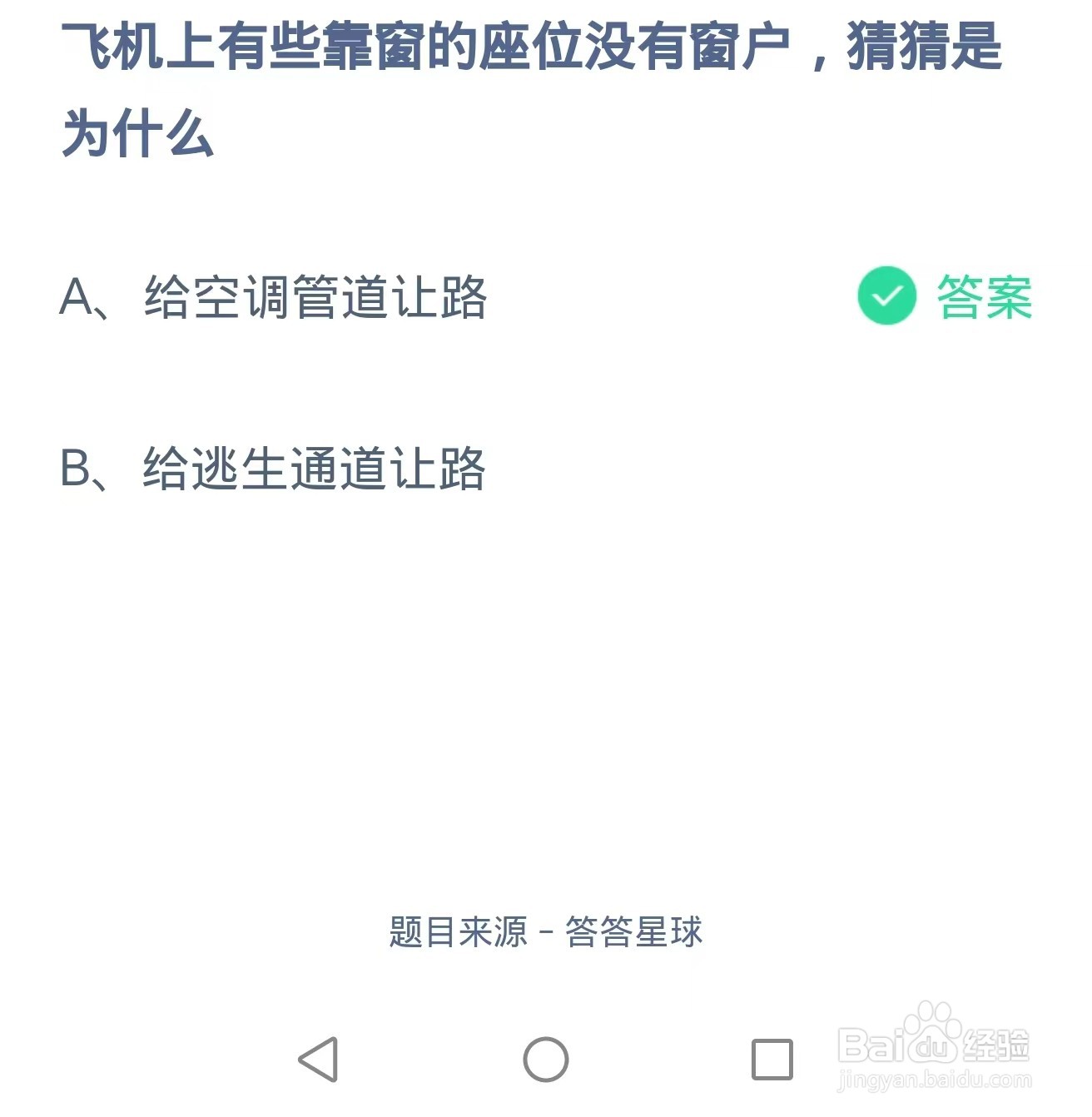This screenshot has height=1117, width=1092.
Task: Open the 答答星球 source link
Action: 637,934
